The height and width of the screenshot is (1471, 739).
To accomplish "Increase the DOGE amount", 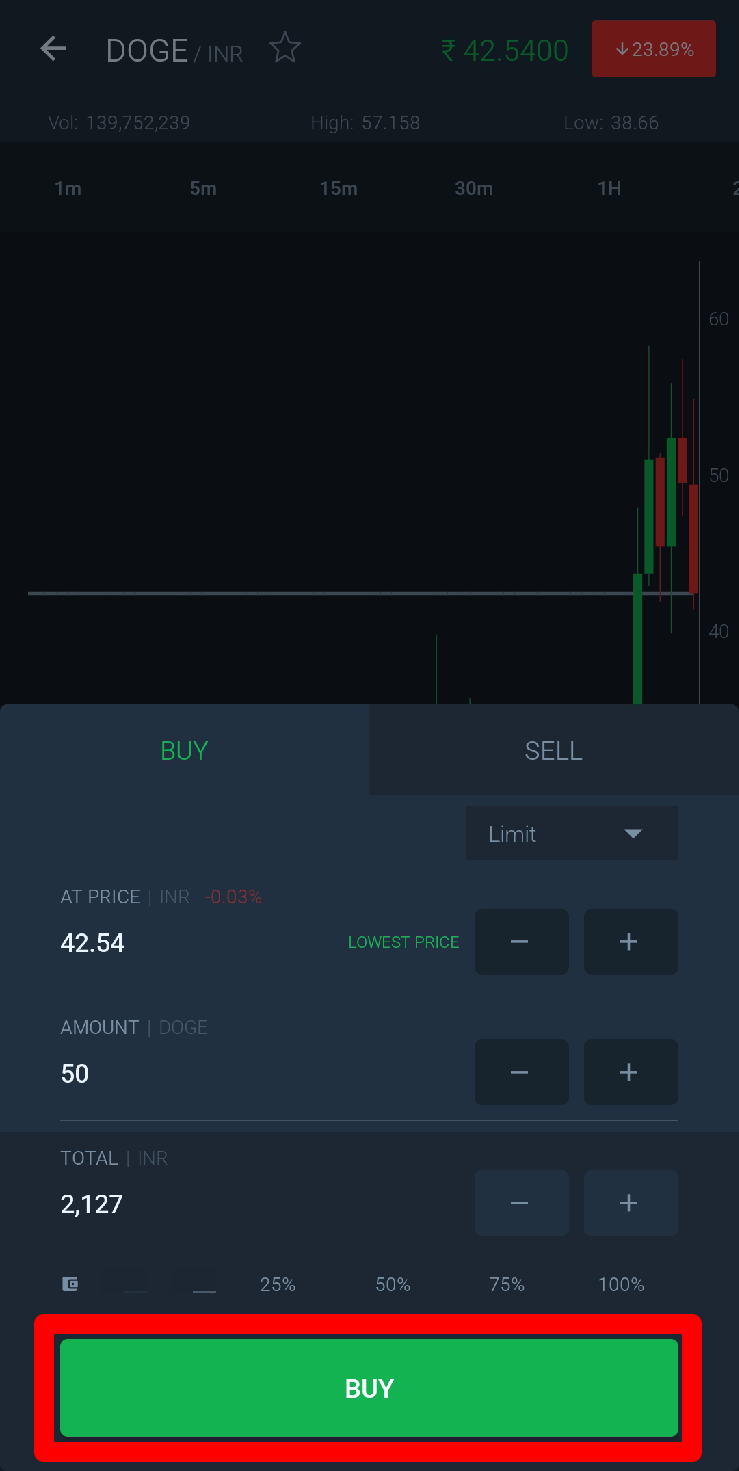I will click(630, 1072).
